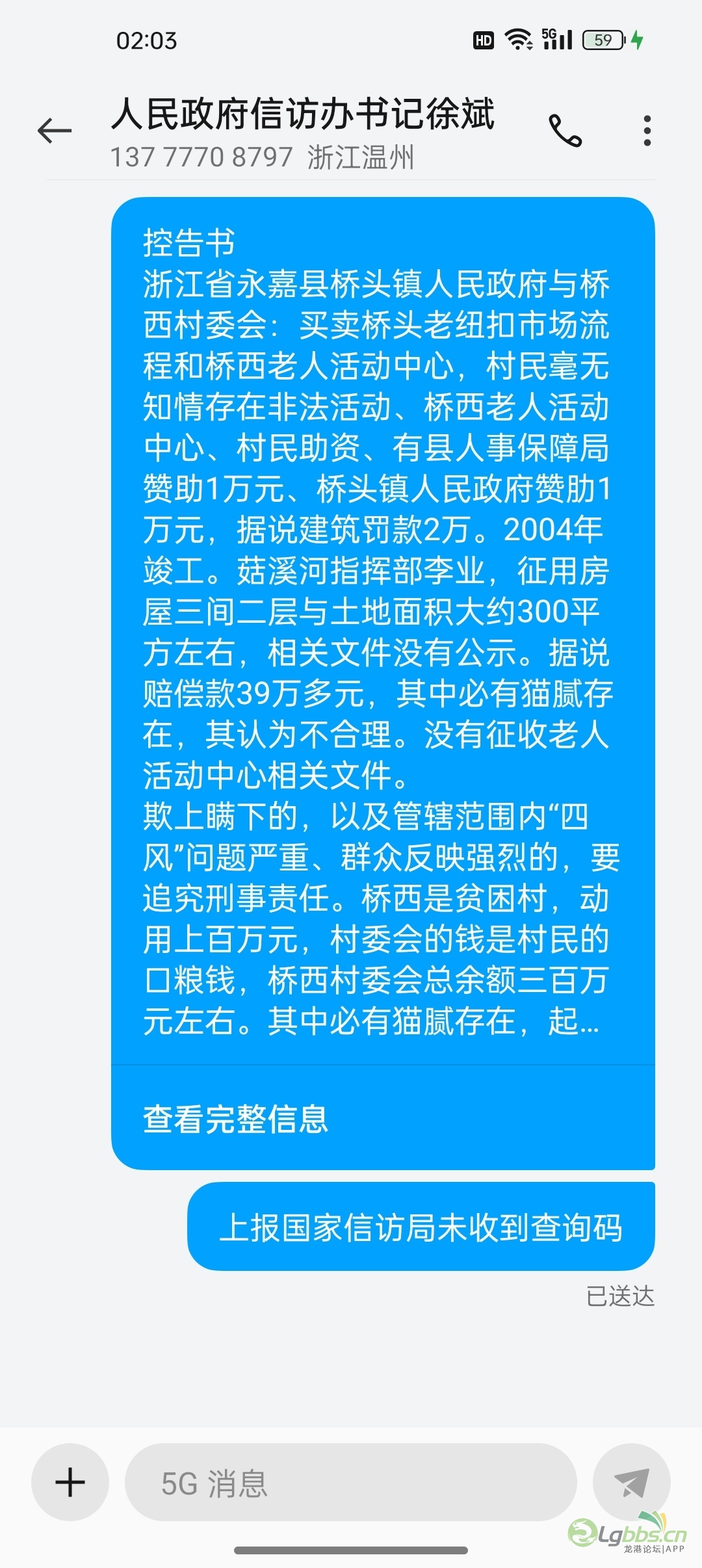Call the contact with phone icon
Viewport: 702px width, 1568px height.
tap(565, 131)
